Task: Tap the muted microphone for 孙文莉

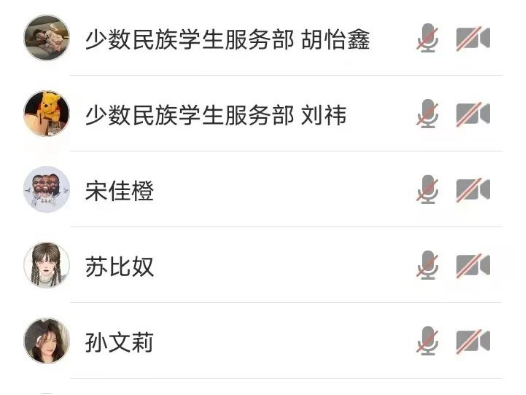Action: (427, 341)
